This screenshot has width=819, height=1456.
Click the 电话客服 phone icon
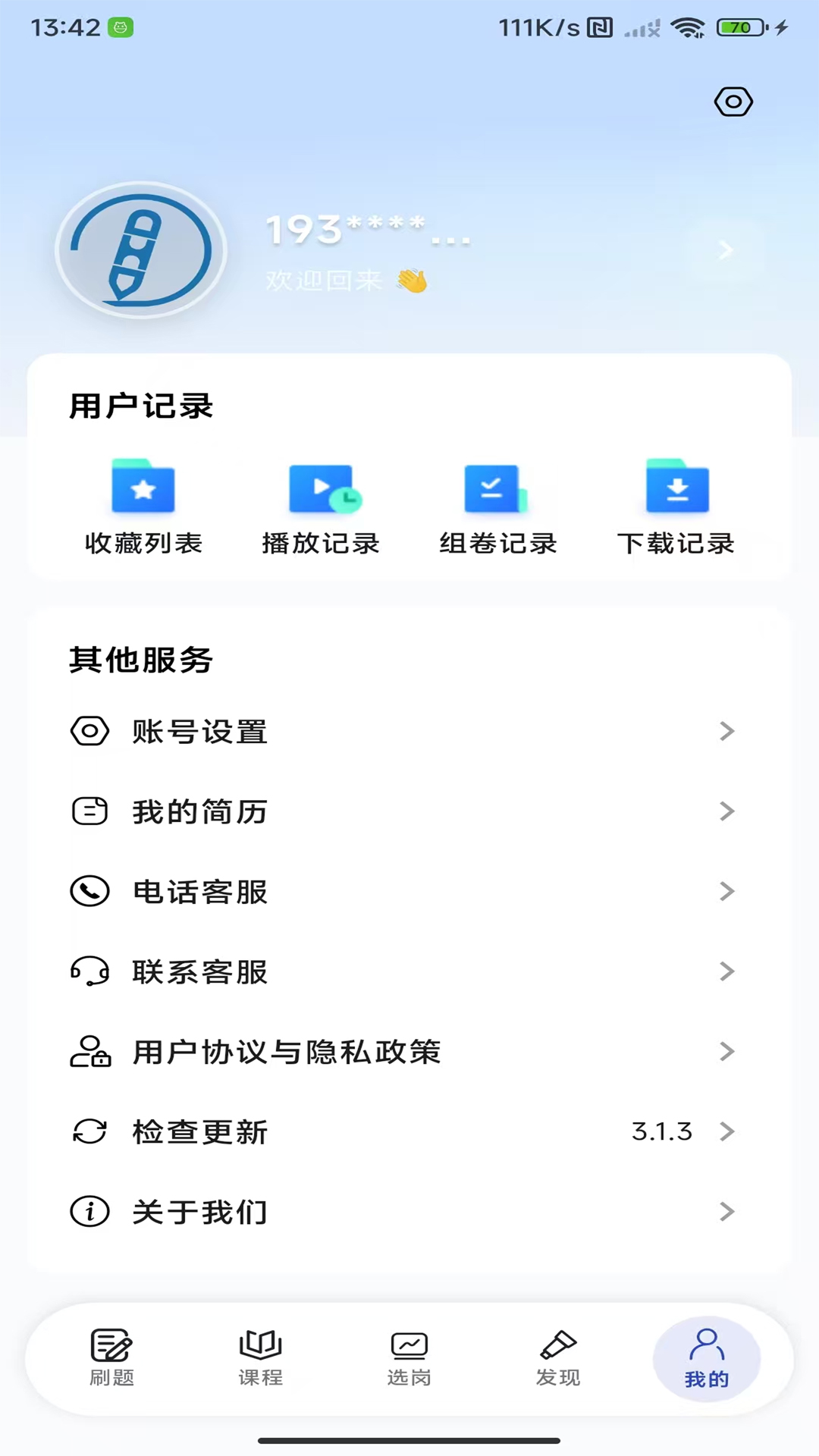[x=89, y=892]
